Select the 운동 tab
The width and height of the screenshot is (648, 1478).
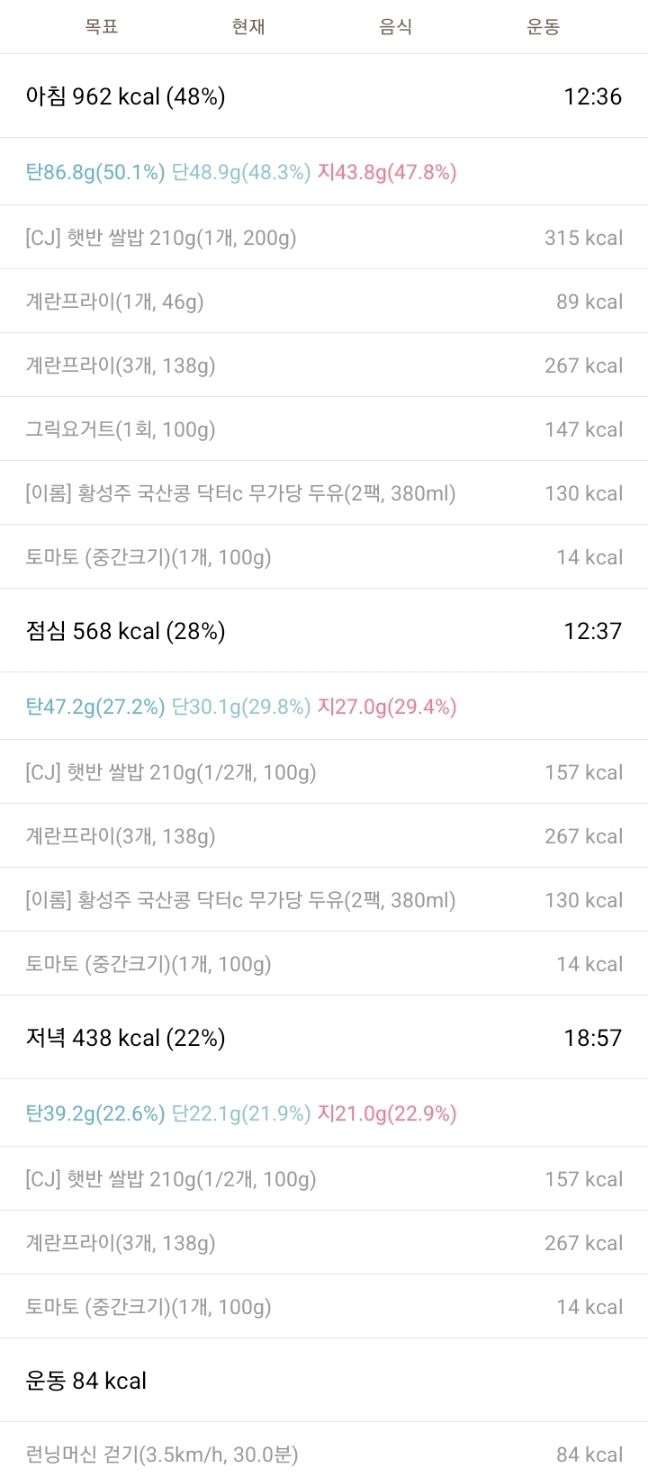(543, 27)
